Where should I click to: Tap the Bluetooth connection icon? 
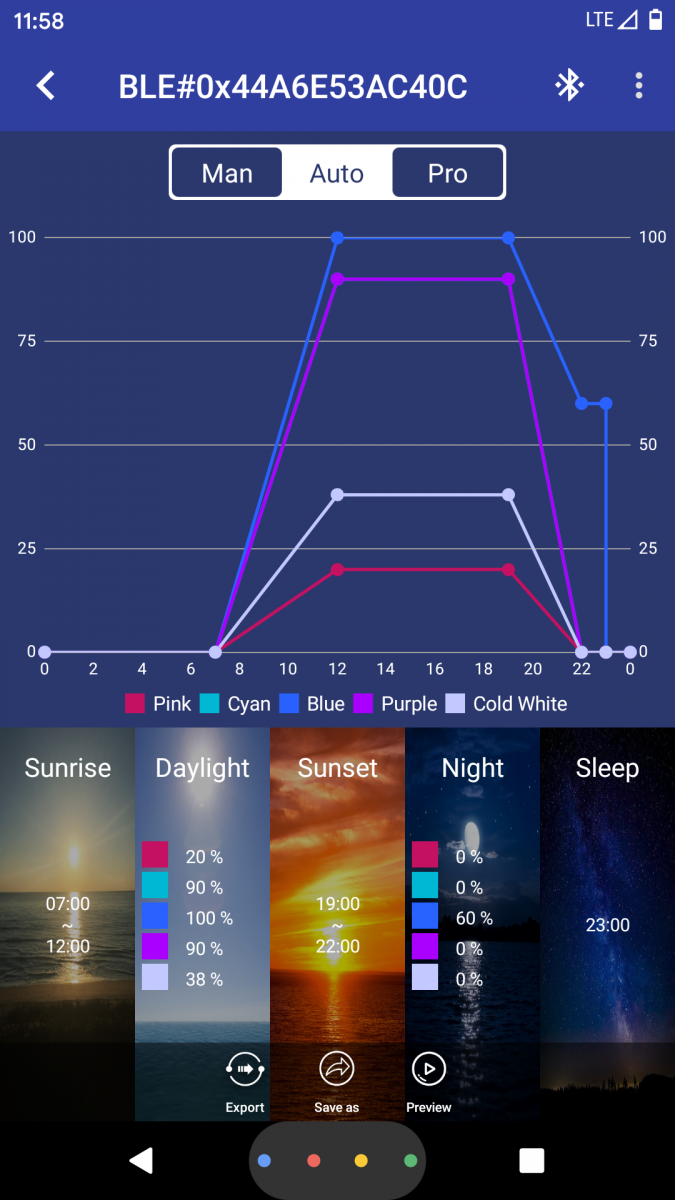tap(569, 86)
